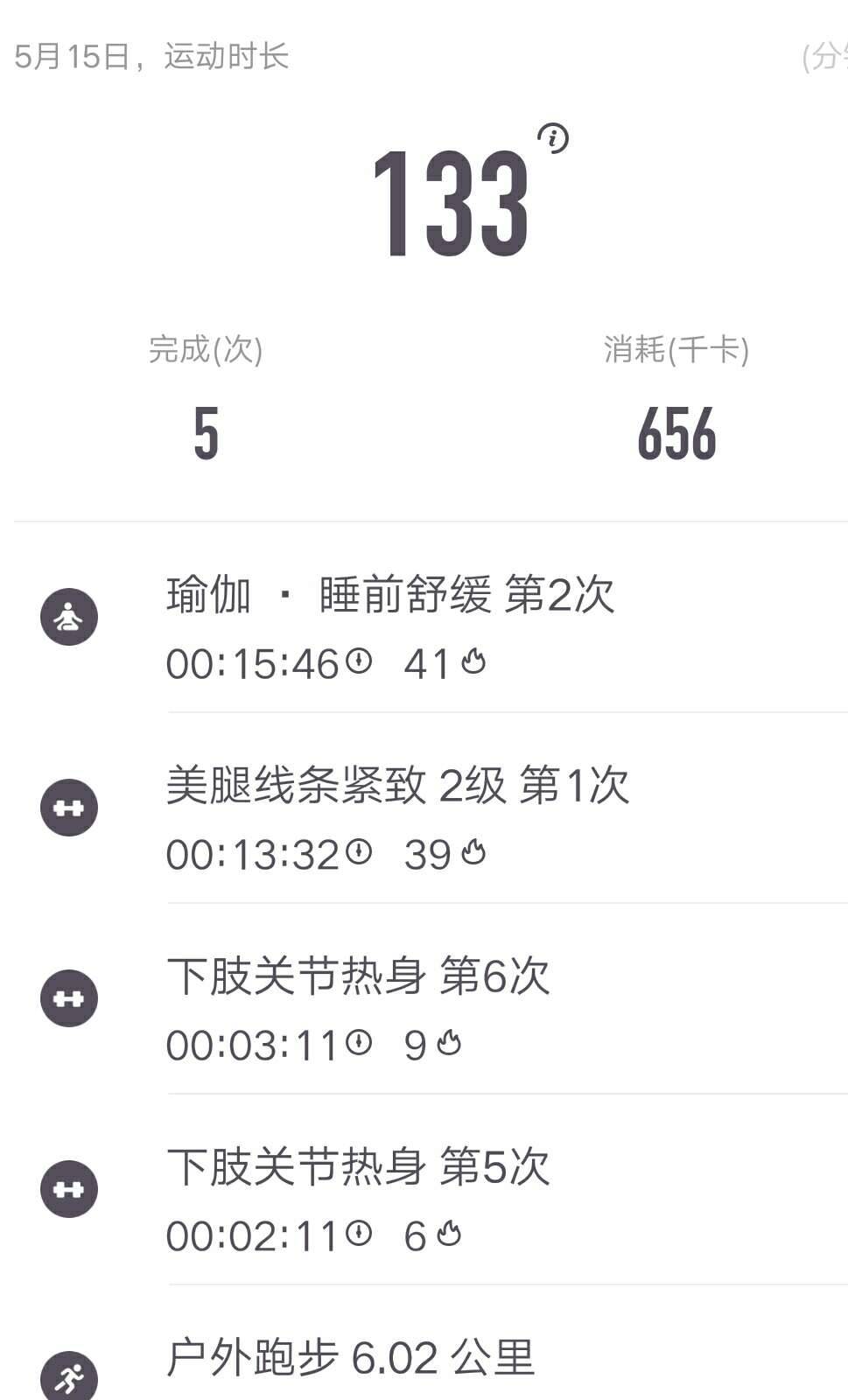The image size is (848, 1400).
Task: Click the 656 calories consumed stat
Action: 678,434
